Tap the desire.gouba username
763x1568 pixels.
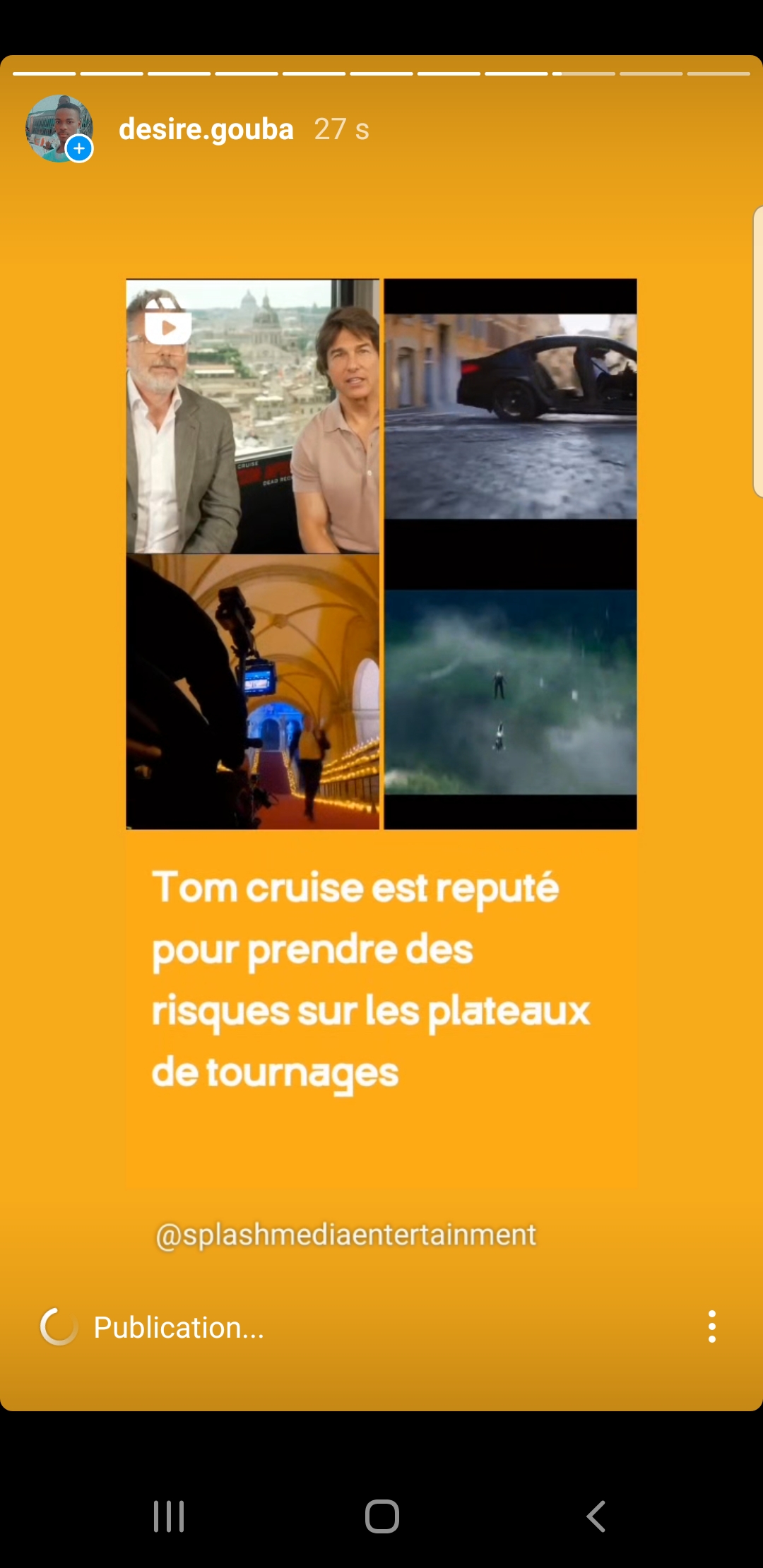[x=206, y=129]
